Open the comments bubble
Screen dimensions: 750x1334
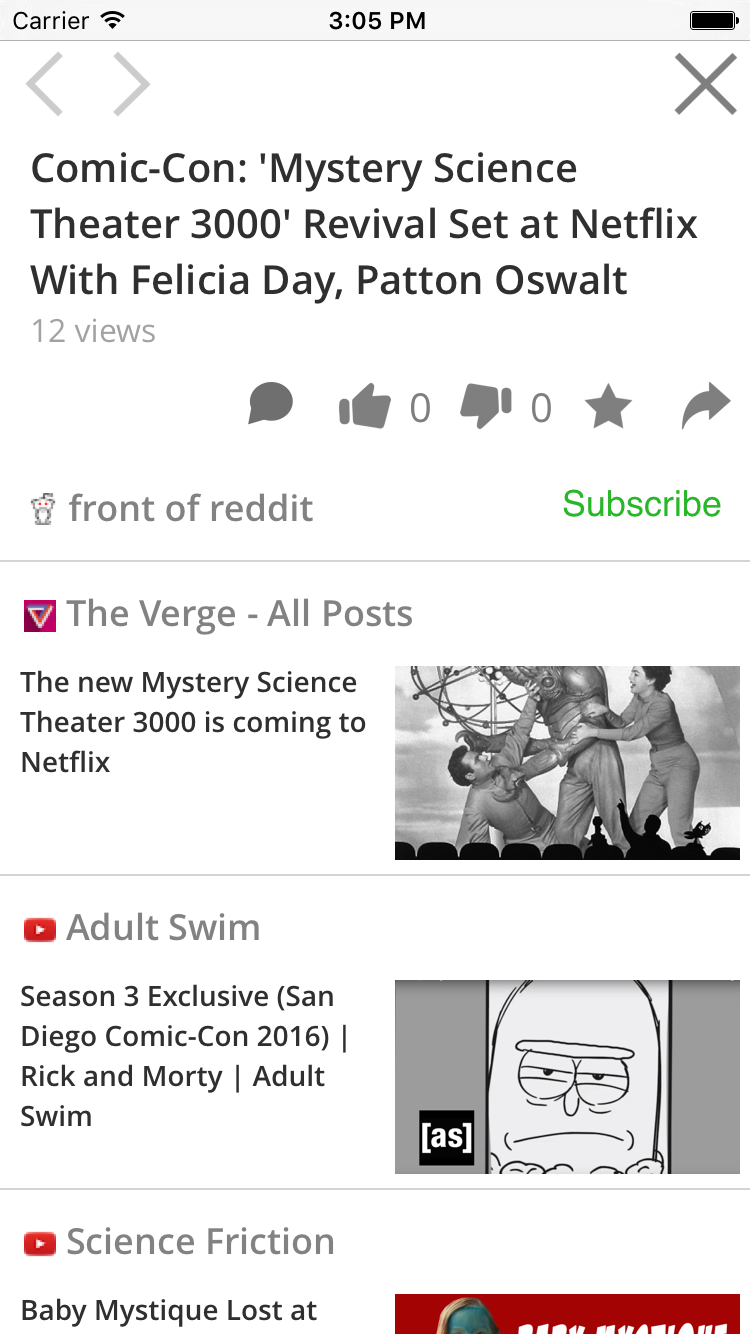pyautogui.click(x=271, y=407)
